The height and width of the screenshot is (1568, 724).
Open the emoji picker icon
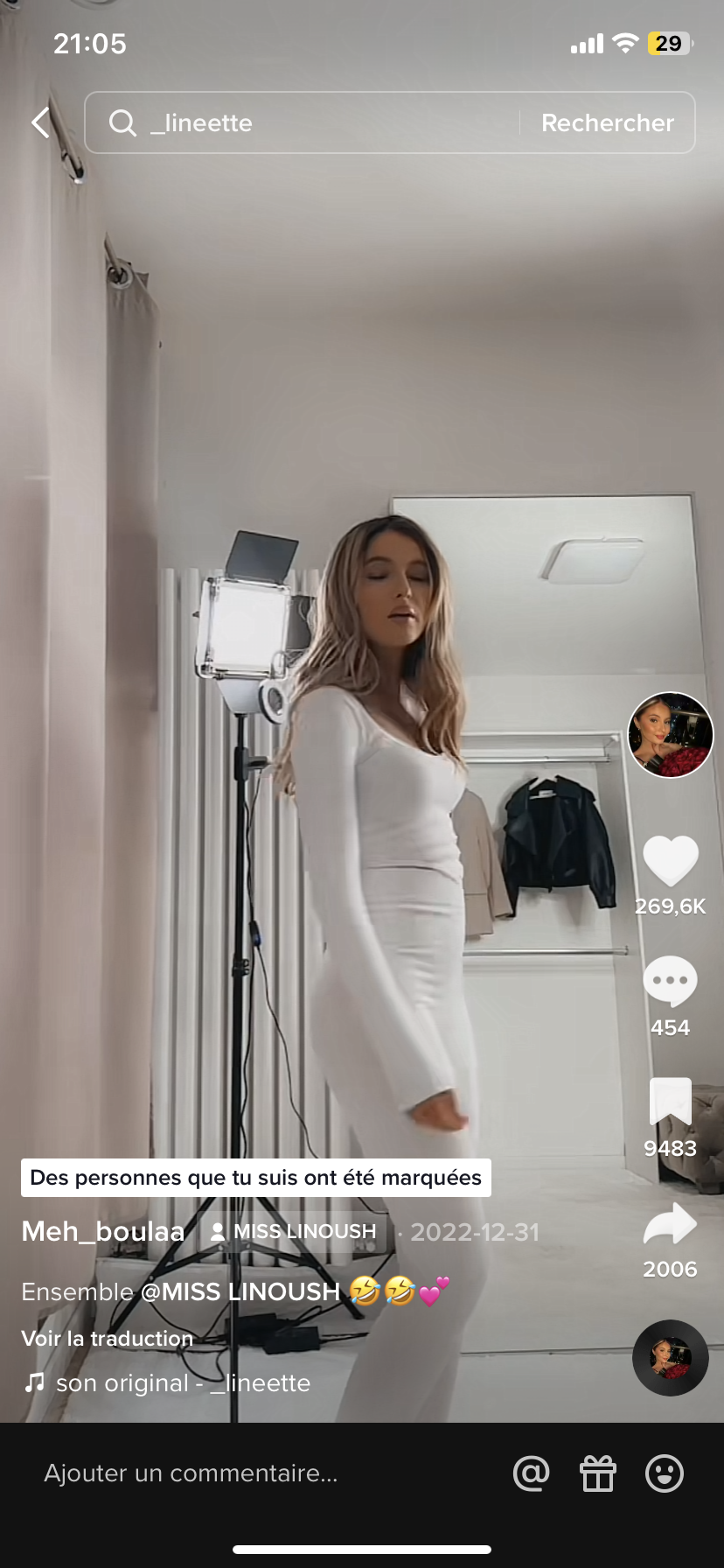tap(665, 1473)
